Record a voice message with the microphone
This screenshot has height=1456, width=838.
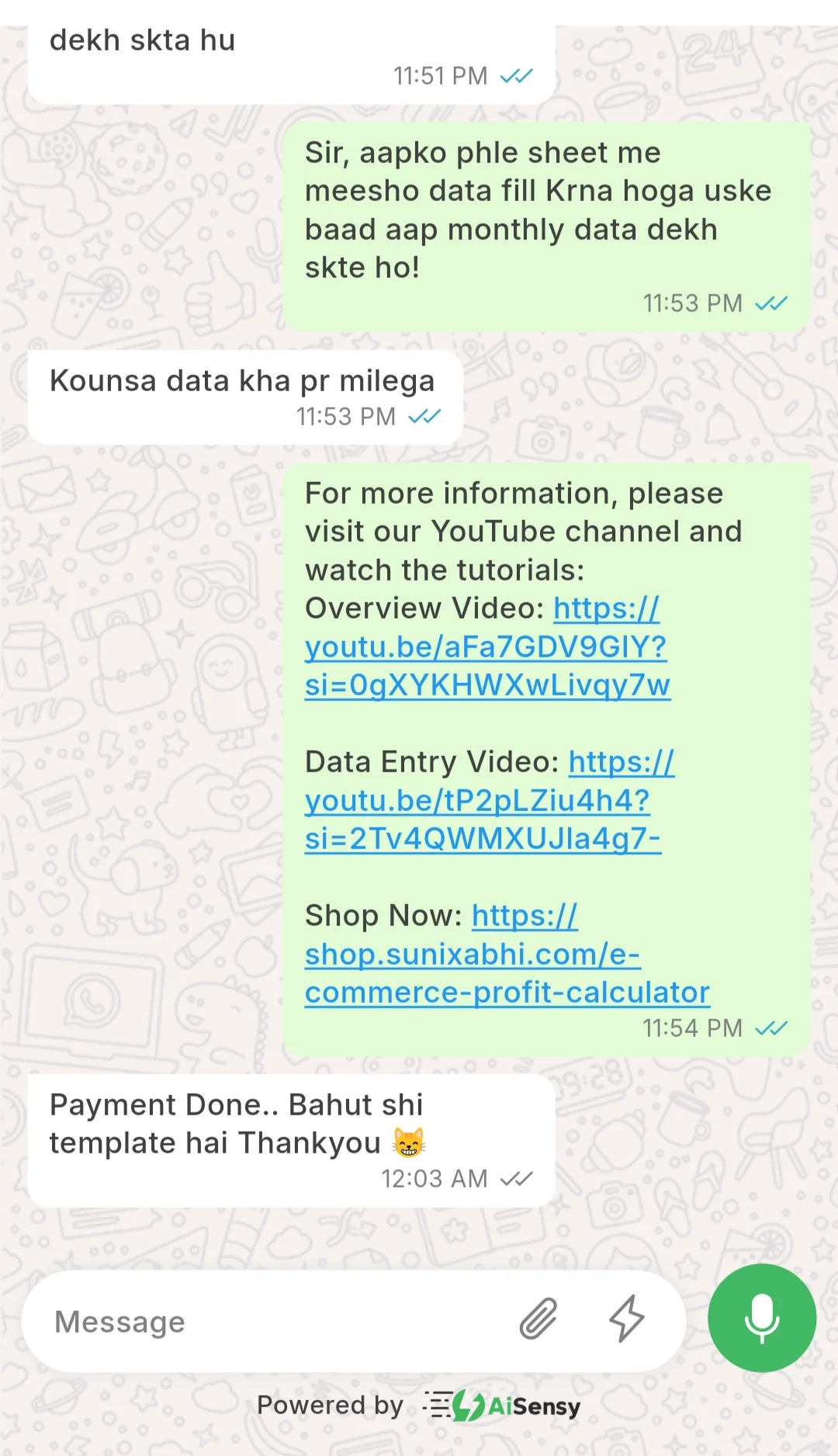point(761,1318)
